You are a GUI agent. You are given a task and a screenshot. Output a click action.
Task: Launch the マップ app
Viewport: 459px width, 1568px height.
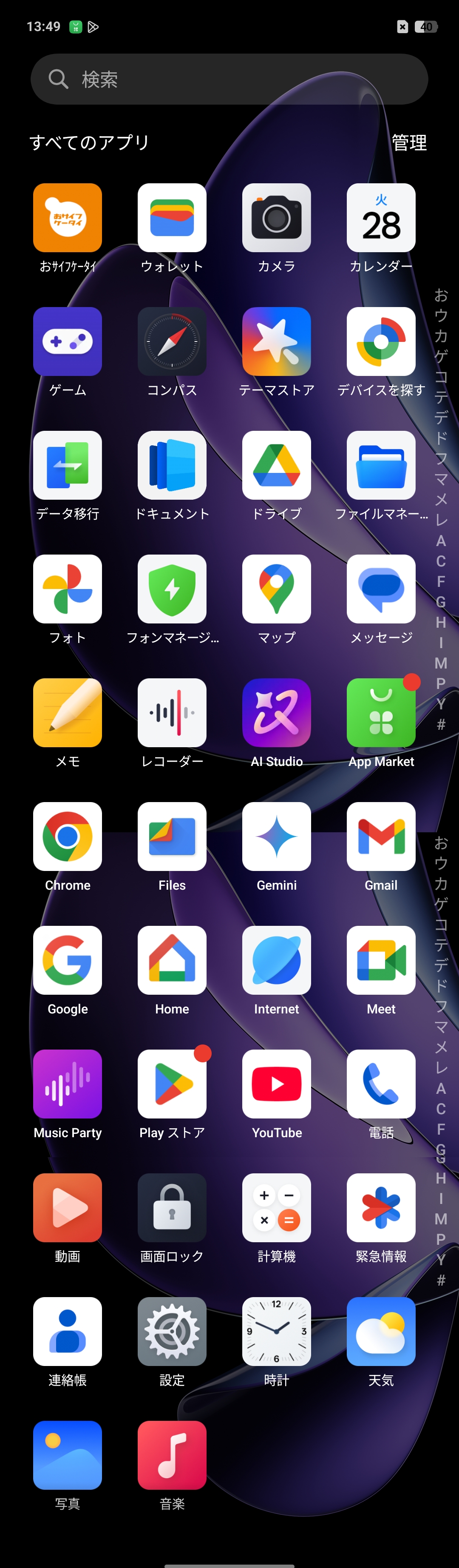276,589
